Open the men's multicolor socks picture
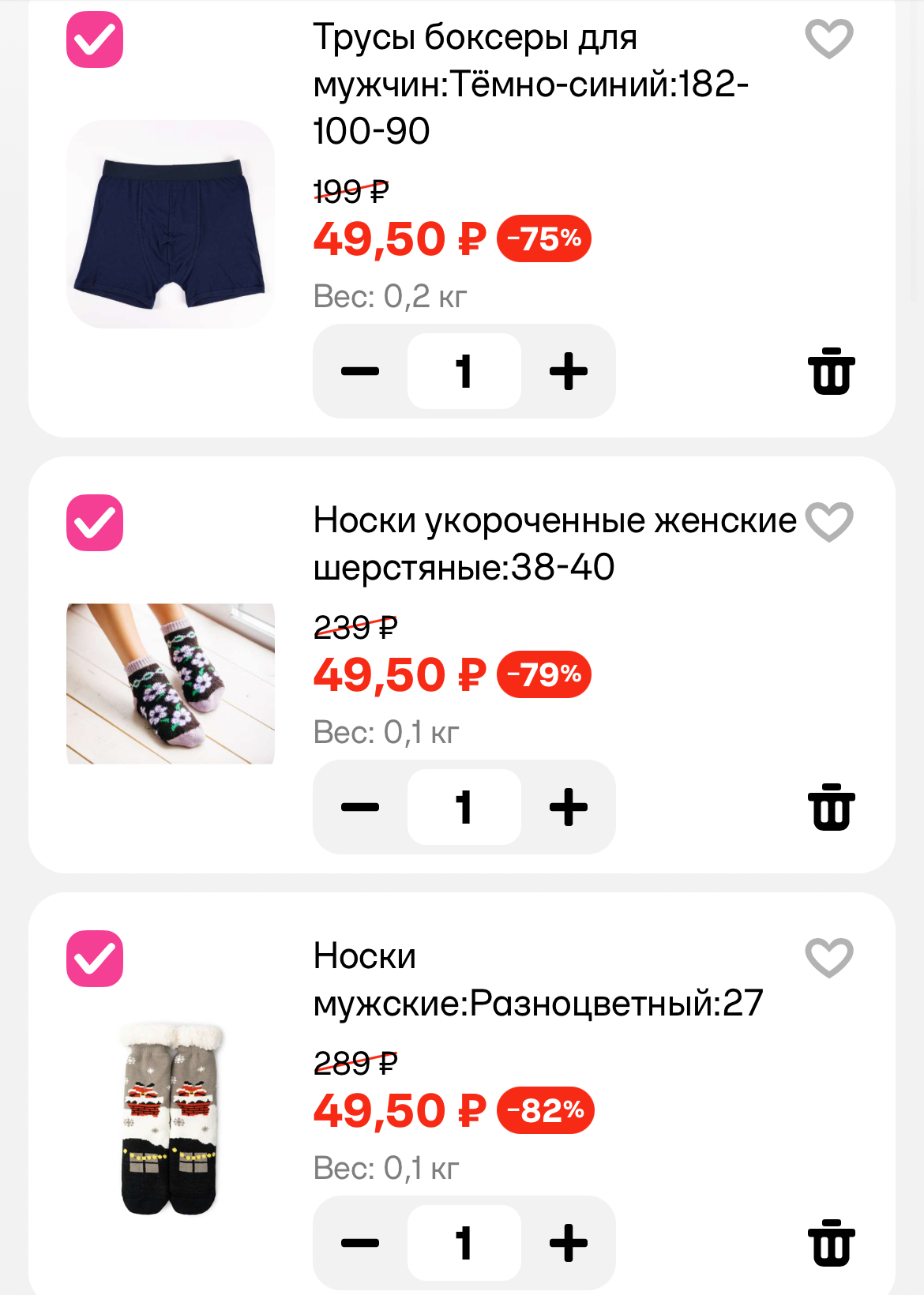The image size is (924, 1314). (x=171, y=1120)
